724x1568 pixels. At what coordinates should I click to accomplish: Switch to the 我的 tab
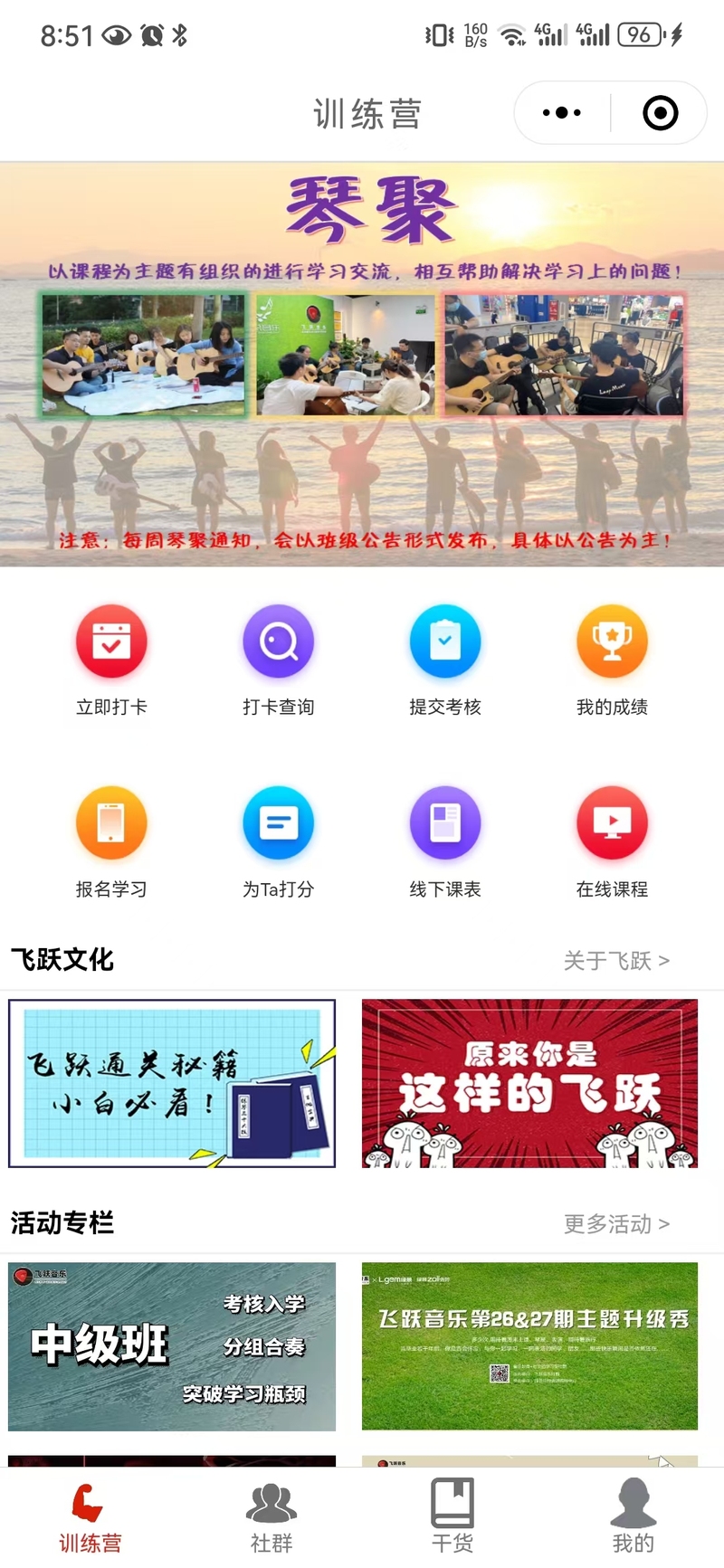click(633, 1518)
